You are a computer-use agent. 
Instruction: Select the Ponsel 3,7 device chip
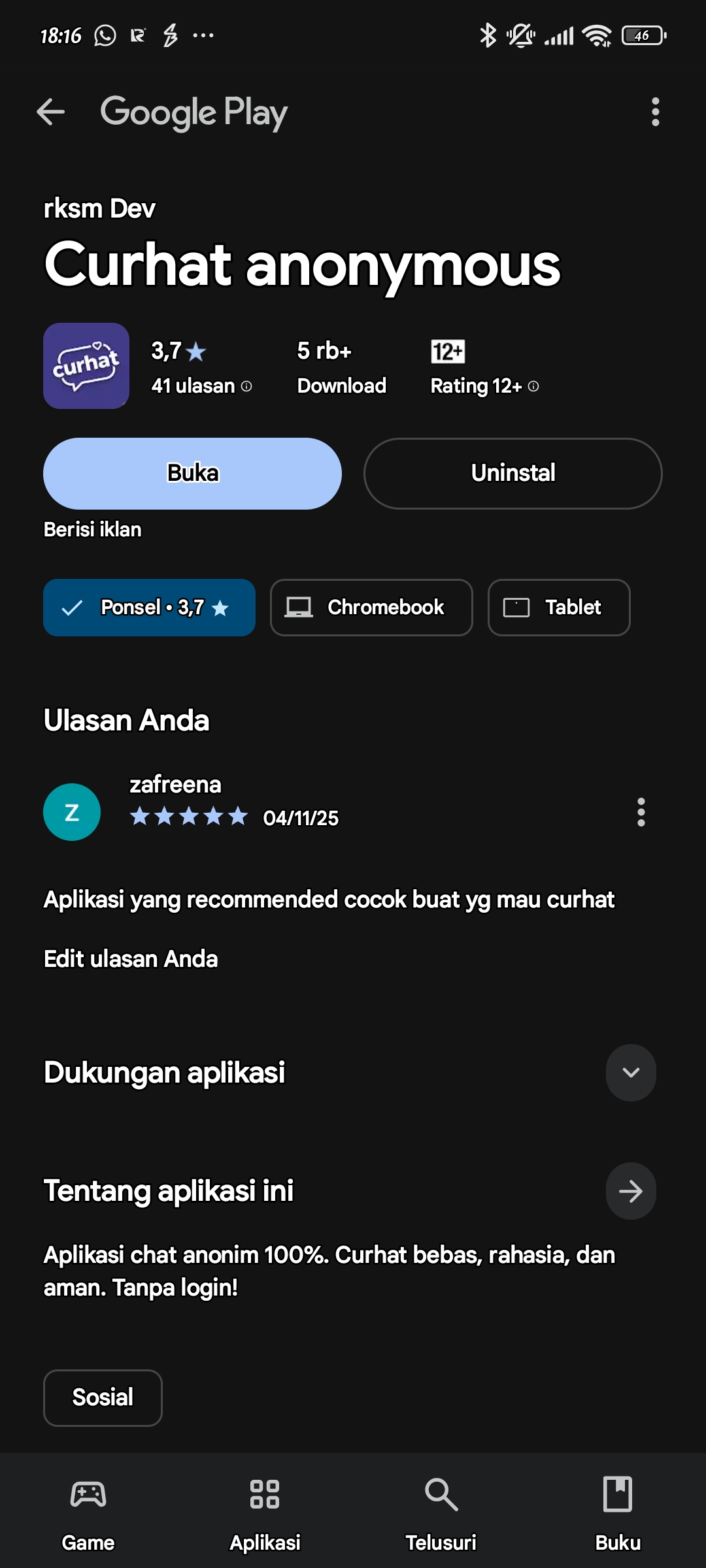(x=149, y=608)
